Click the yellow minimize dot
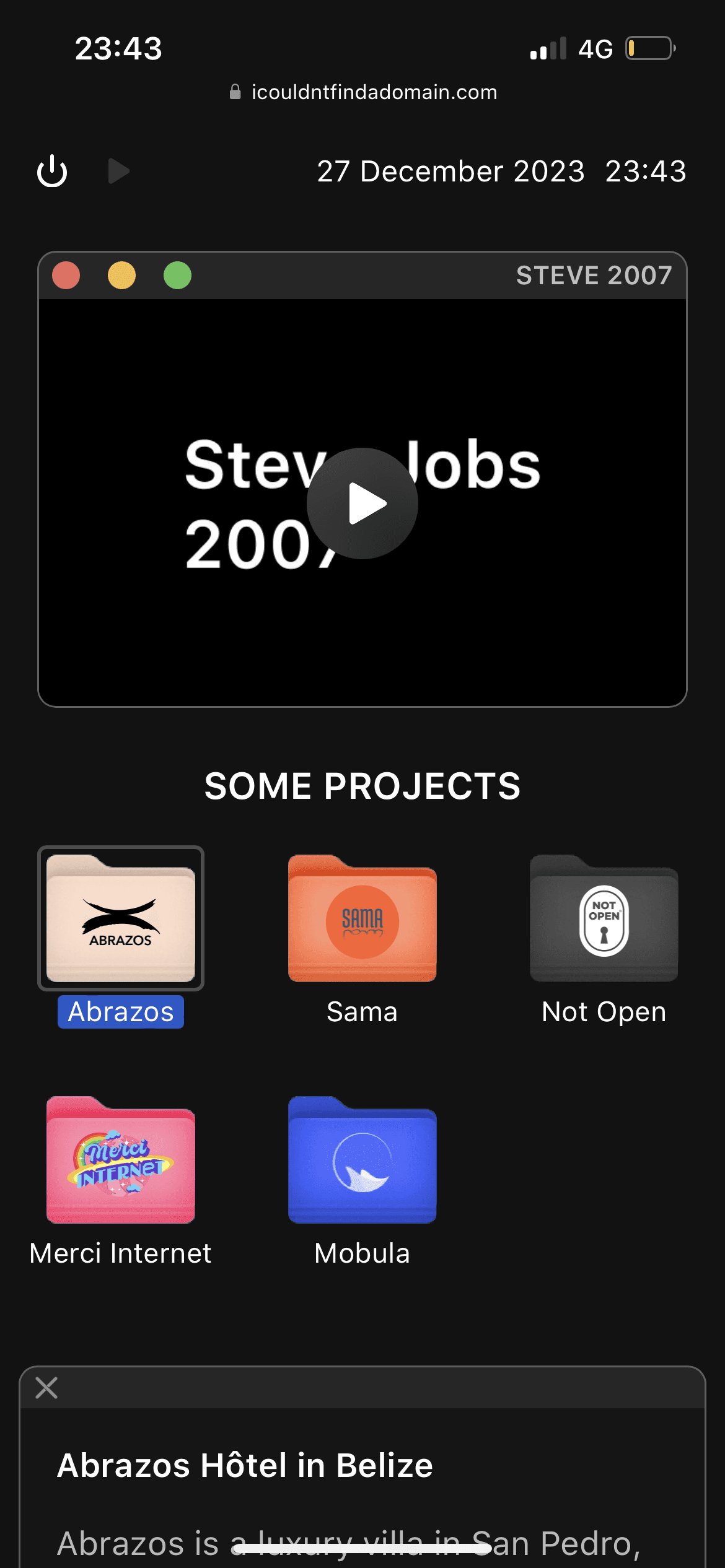Screen dimensions: 725x1568 click(x=121, y=276)
